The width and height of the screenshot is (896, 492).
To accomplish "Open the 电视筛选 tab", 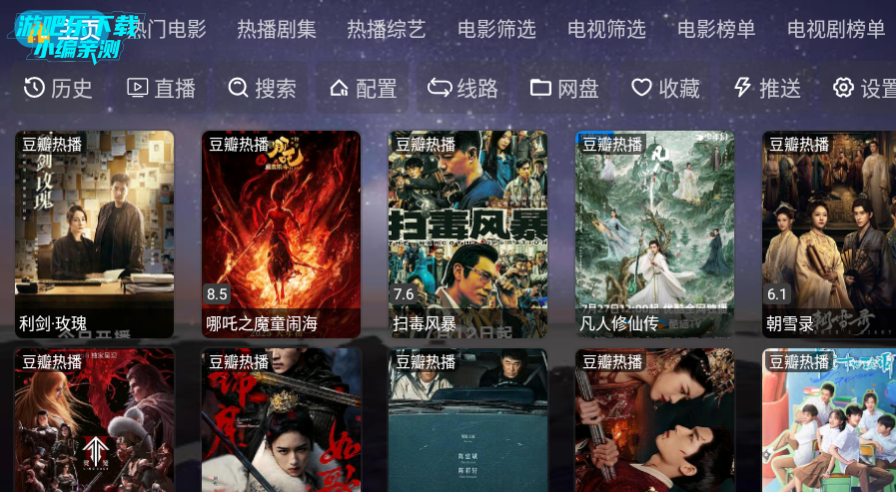I will pyautogui.click(x=606, y=29).
